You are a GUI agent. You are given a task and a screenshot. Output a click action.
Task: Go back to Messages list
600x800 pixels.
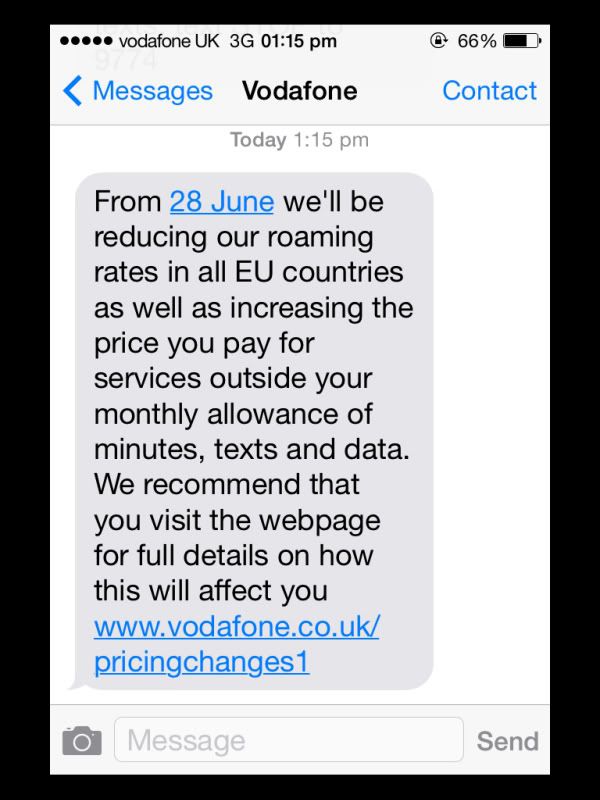(137, 91)
